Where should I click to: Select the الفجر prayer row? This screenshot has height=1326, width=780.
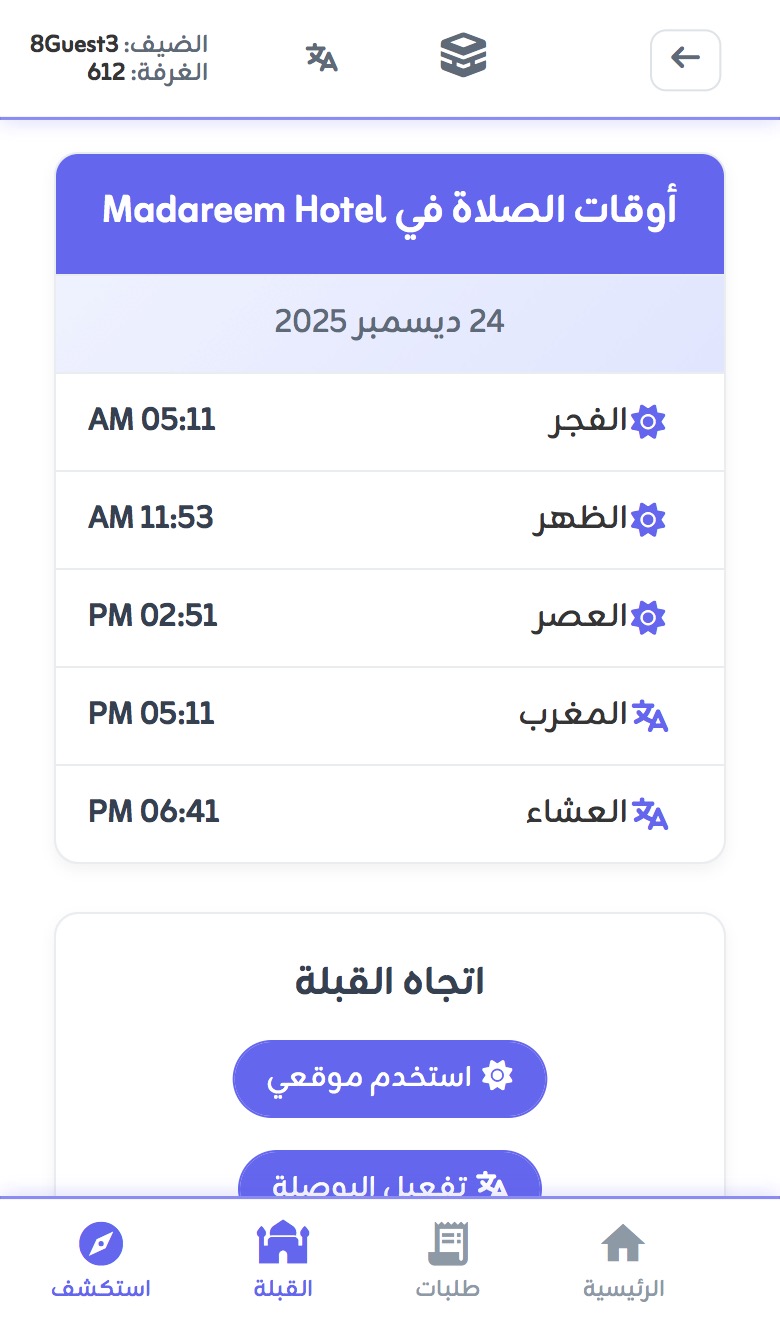(x=390, y=421)
